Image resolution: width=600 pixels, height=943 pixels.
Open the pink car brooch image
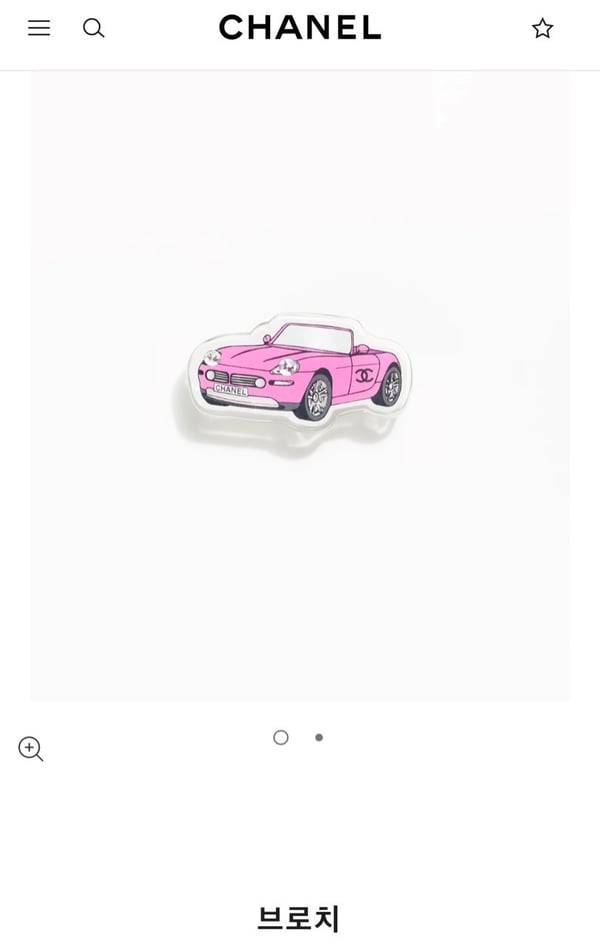(x=299, y=380)
